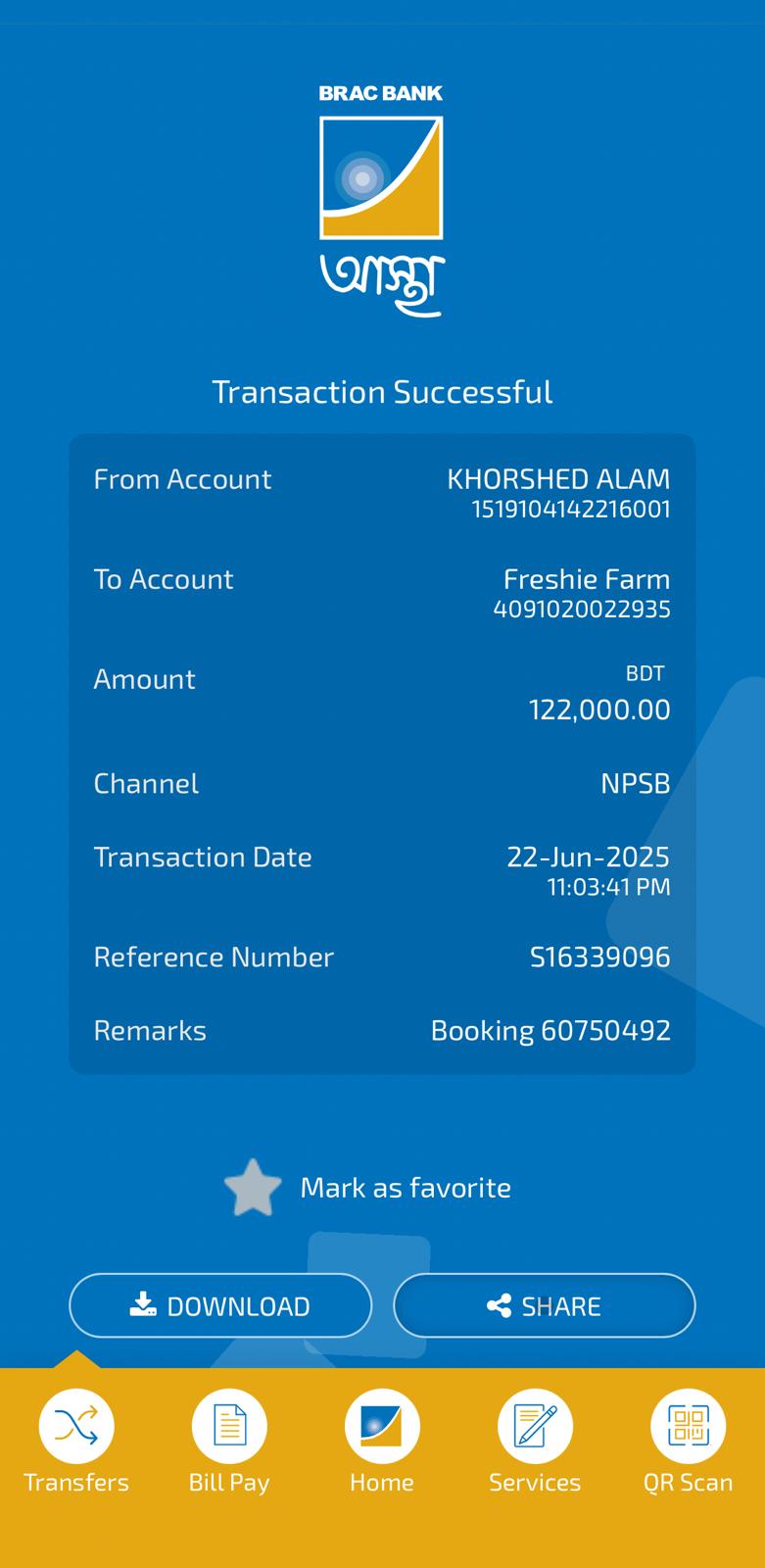Open the Services tab
This screenshot has width=765, height=1568.
[535, 1442]
